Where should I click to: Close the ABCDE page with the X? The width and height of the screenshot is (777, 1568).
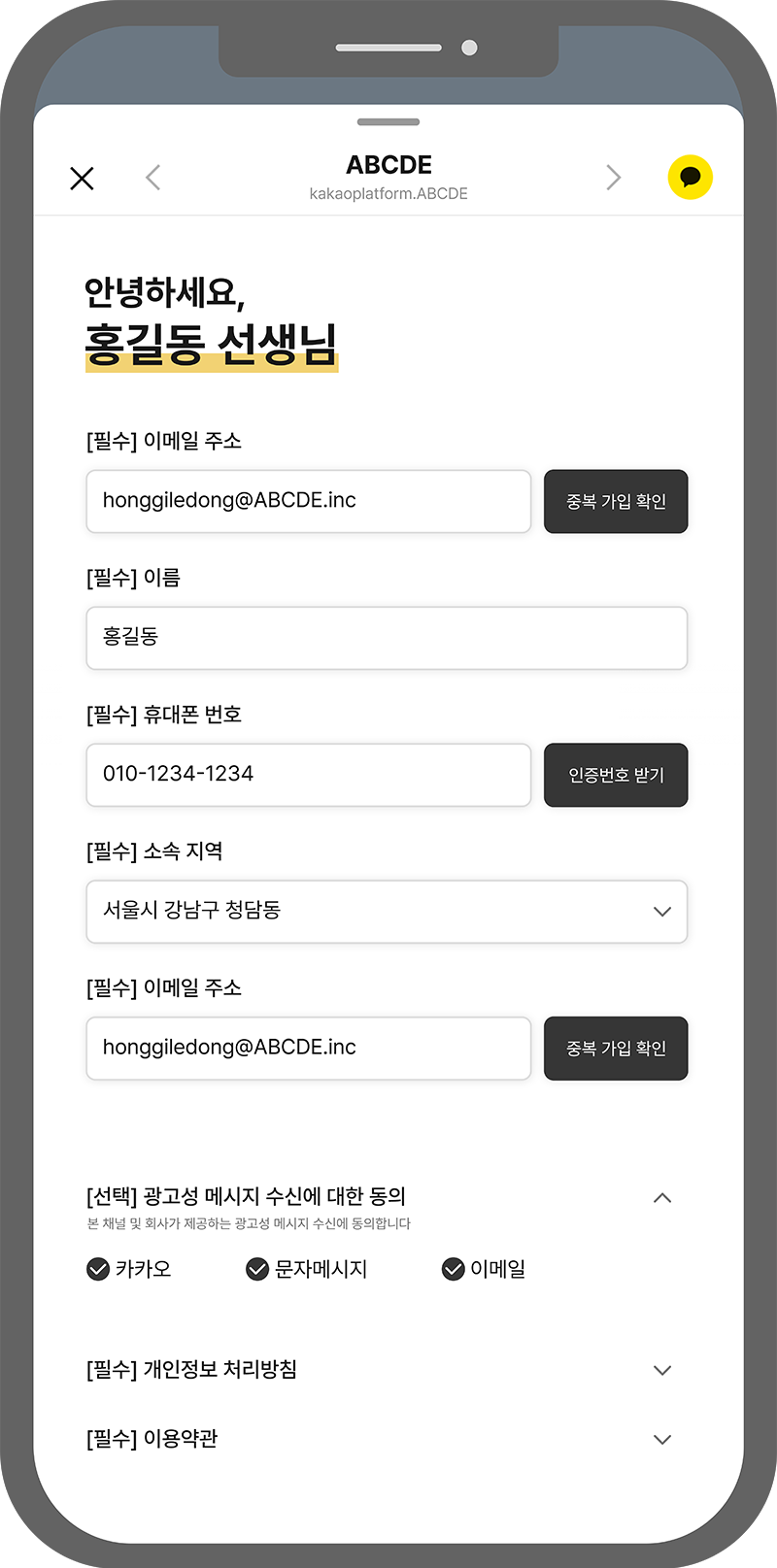tap(83, 178)
